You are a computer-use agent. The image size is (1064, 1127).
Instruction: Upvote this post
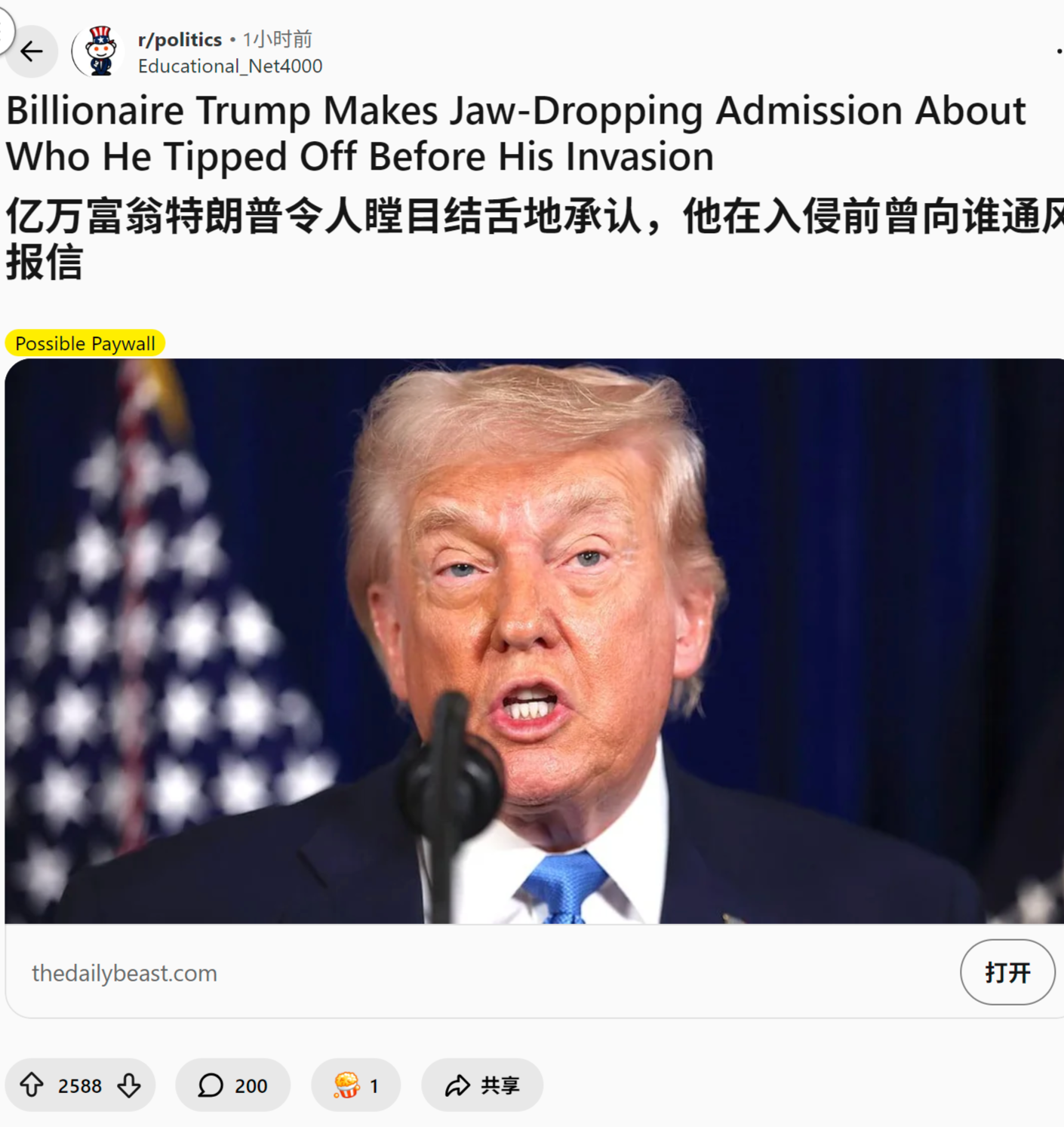point(32,1085)
